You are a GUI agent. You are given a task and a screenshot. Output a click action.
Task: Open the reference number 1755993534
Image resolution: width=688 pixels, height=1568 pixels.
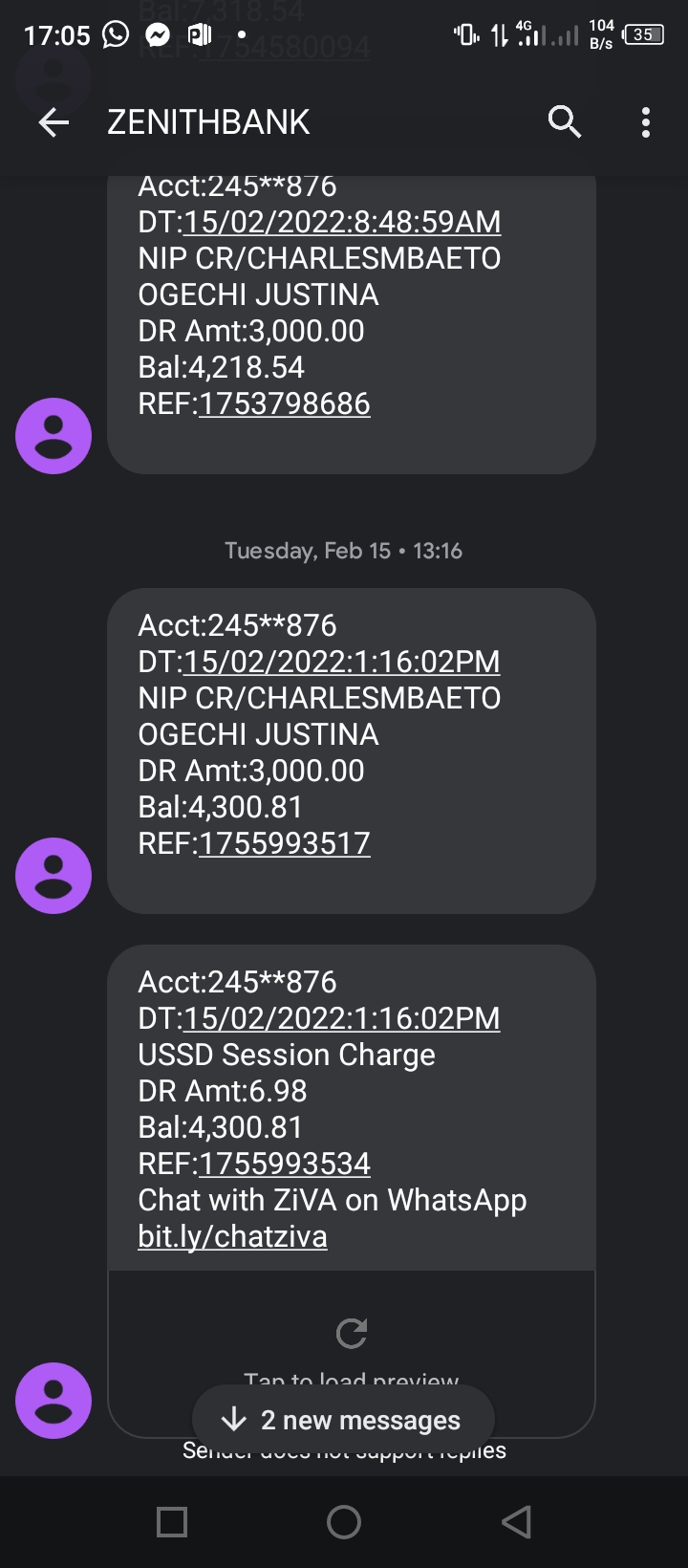coord(284,1164)
